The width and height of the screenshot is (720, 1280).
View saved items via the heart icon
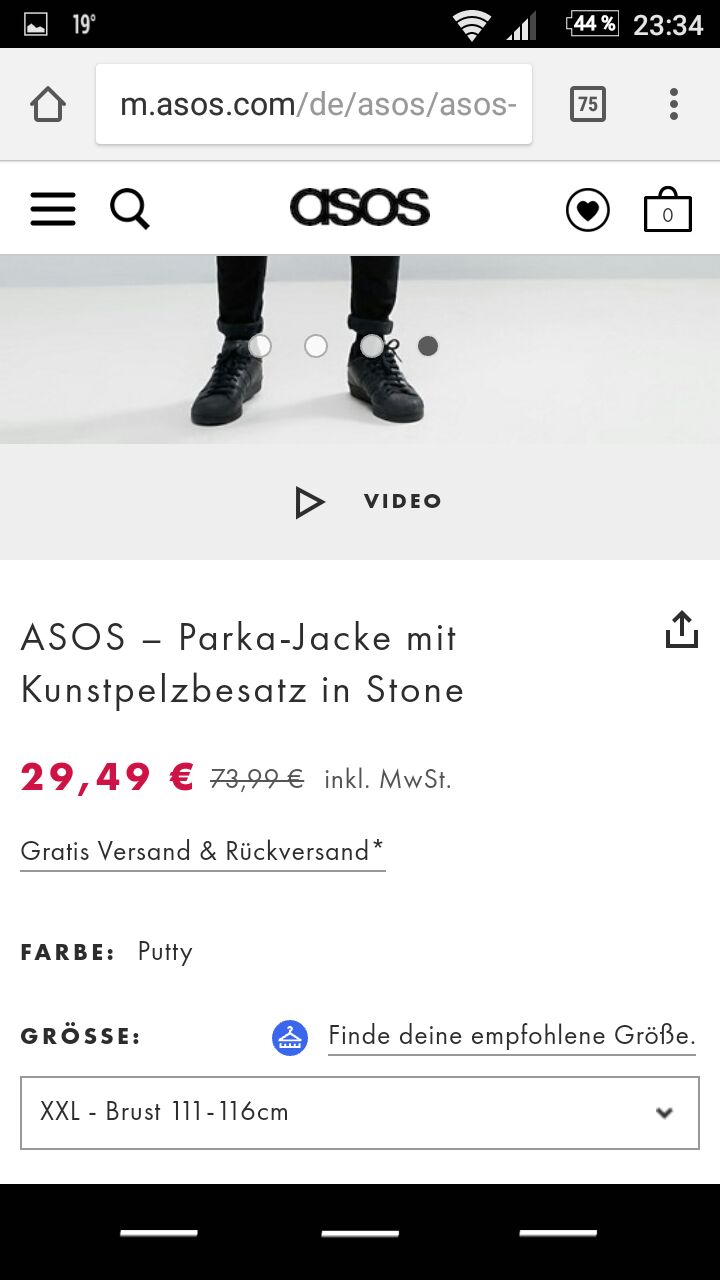(587, 210)
